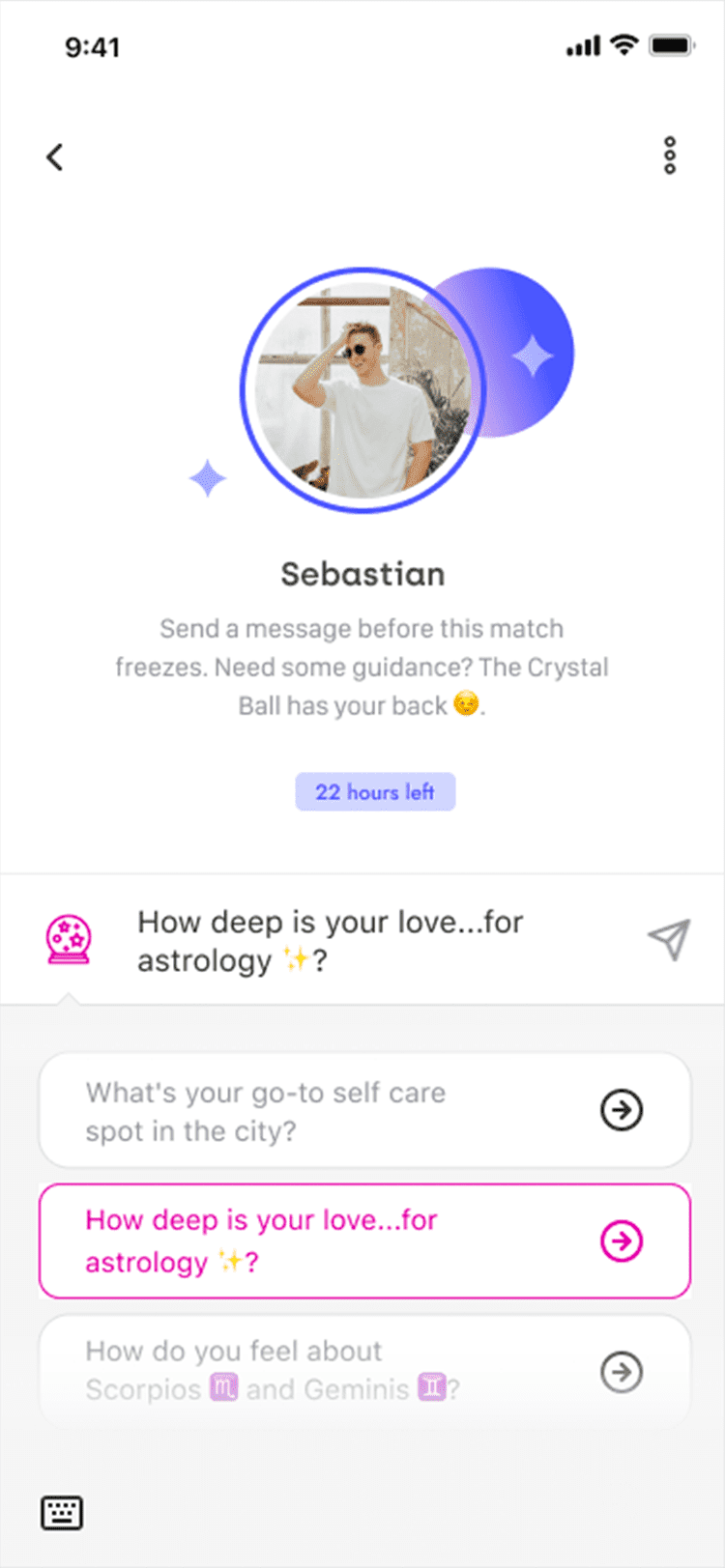Select the self care spot suggestion
725x1568 pixels.
coord(364,1110)
